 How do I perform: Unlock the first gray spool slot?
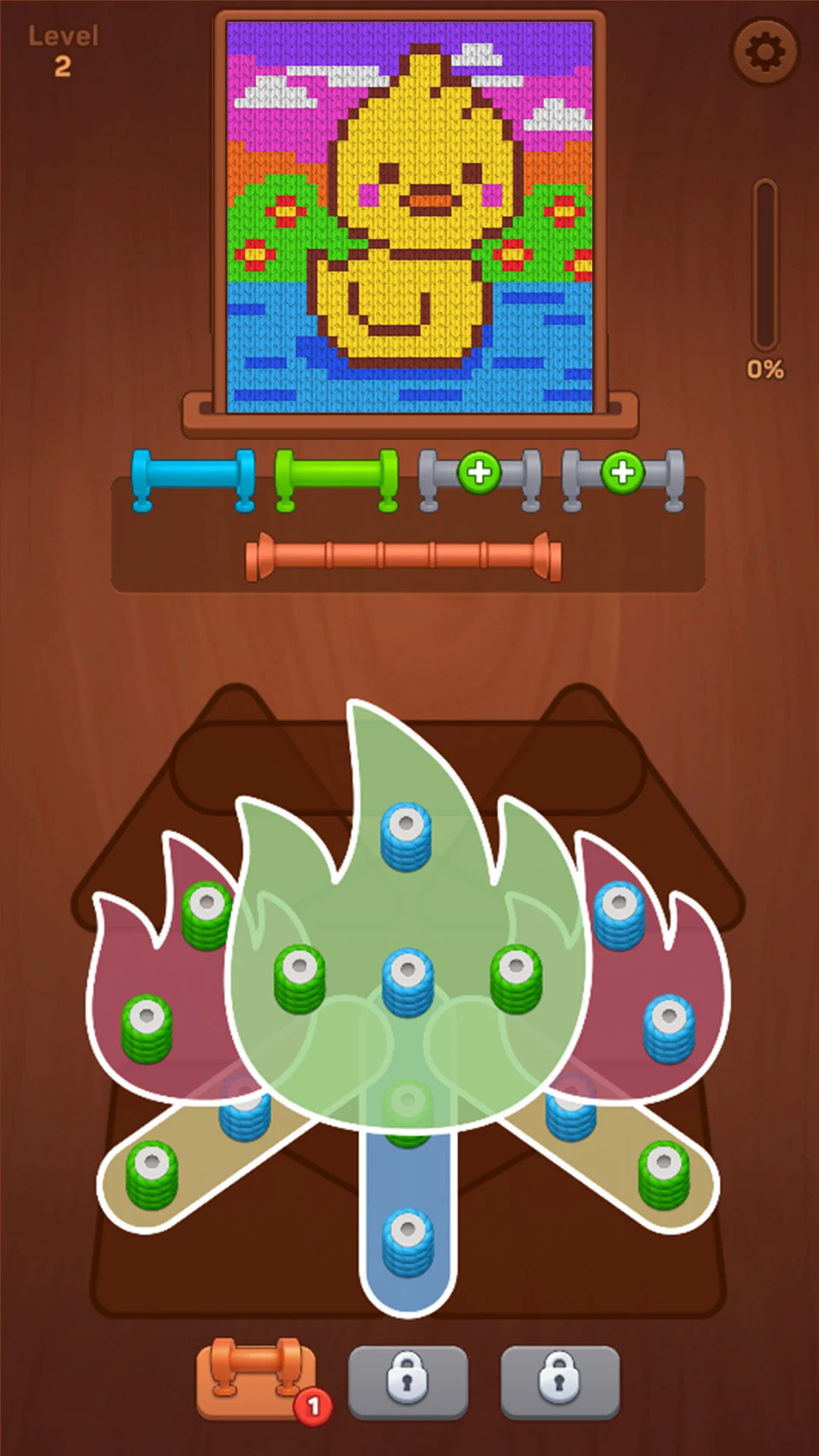(479, 472)
